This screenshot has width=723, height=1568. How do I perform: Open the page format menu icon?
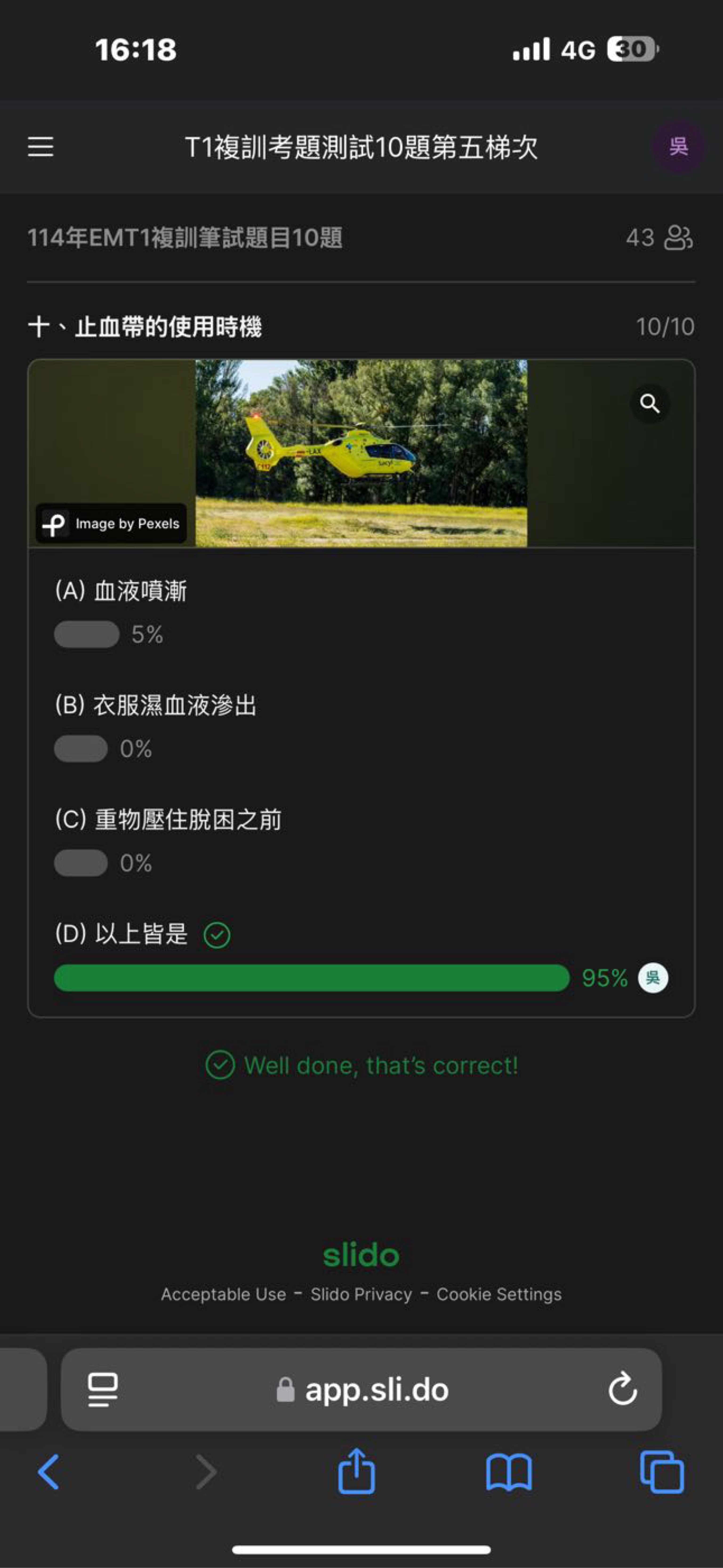[x=103, y=1389]
